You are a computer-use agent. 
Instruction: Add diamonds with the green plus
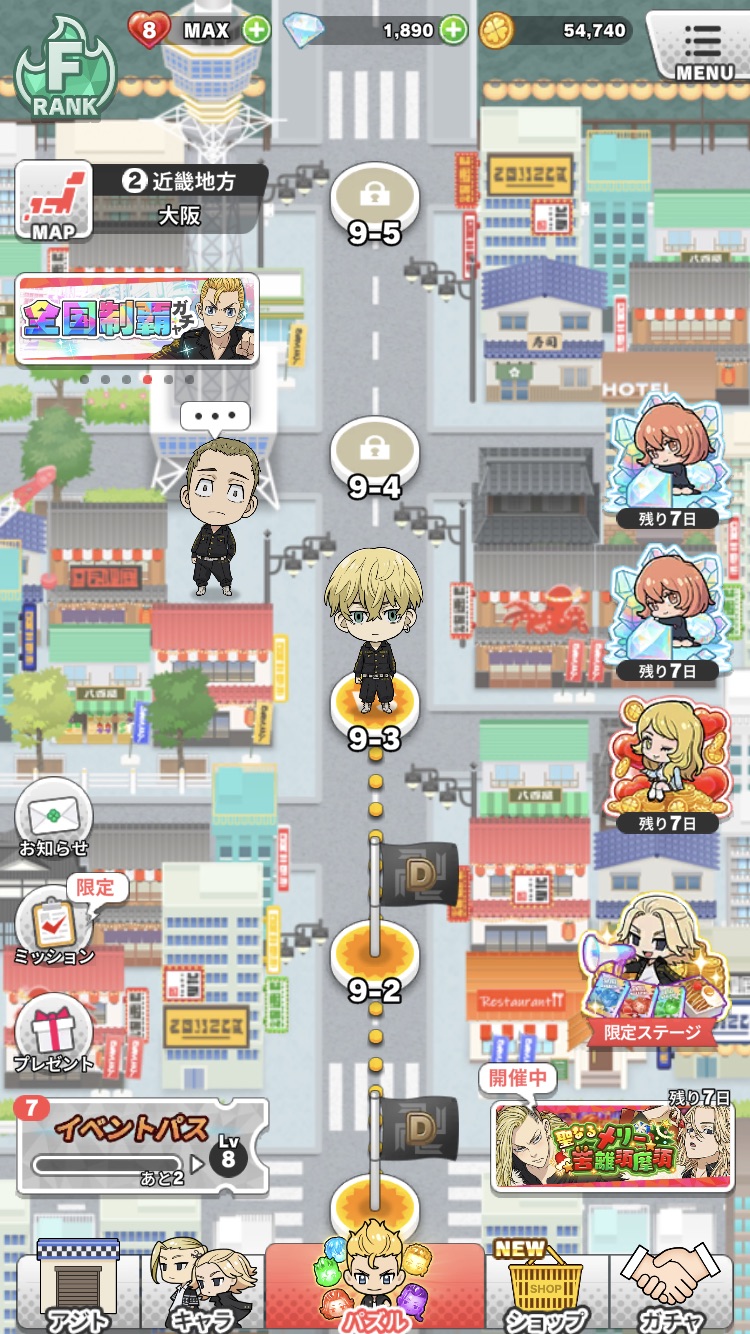[x=454, y=30]
